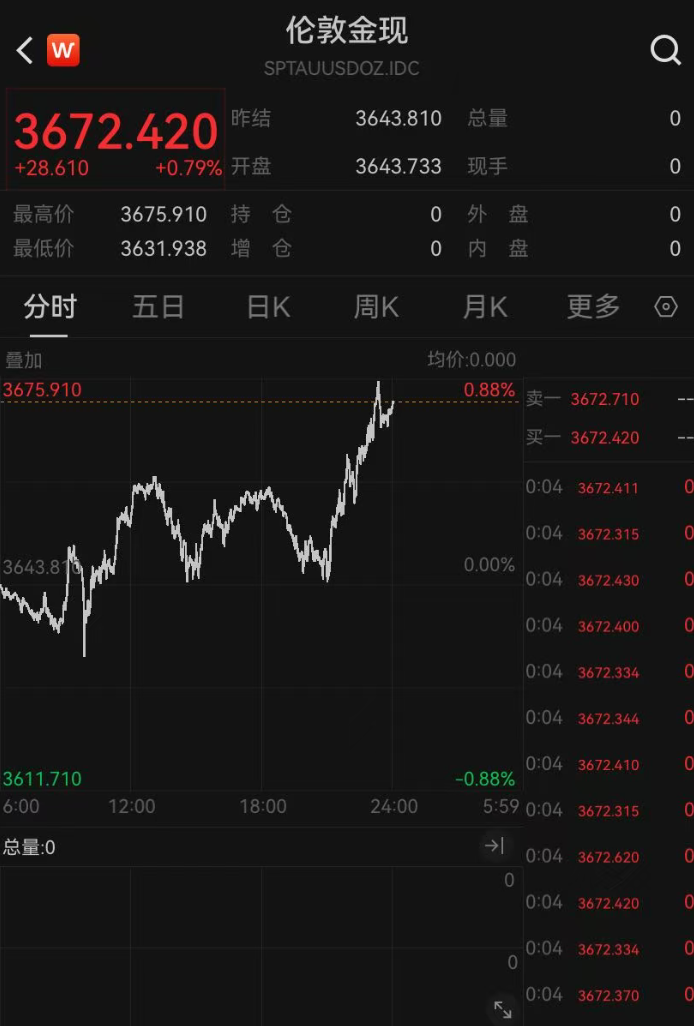The width and height of the screenshot is (694, 1026).
Task: Tap 叠加 to overlay another quote
Action: [24, 360]
